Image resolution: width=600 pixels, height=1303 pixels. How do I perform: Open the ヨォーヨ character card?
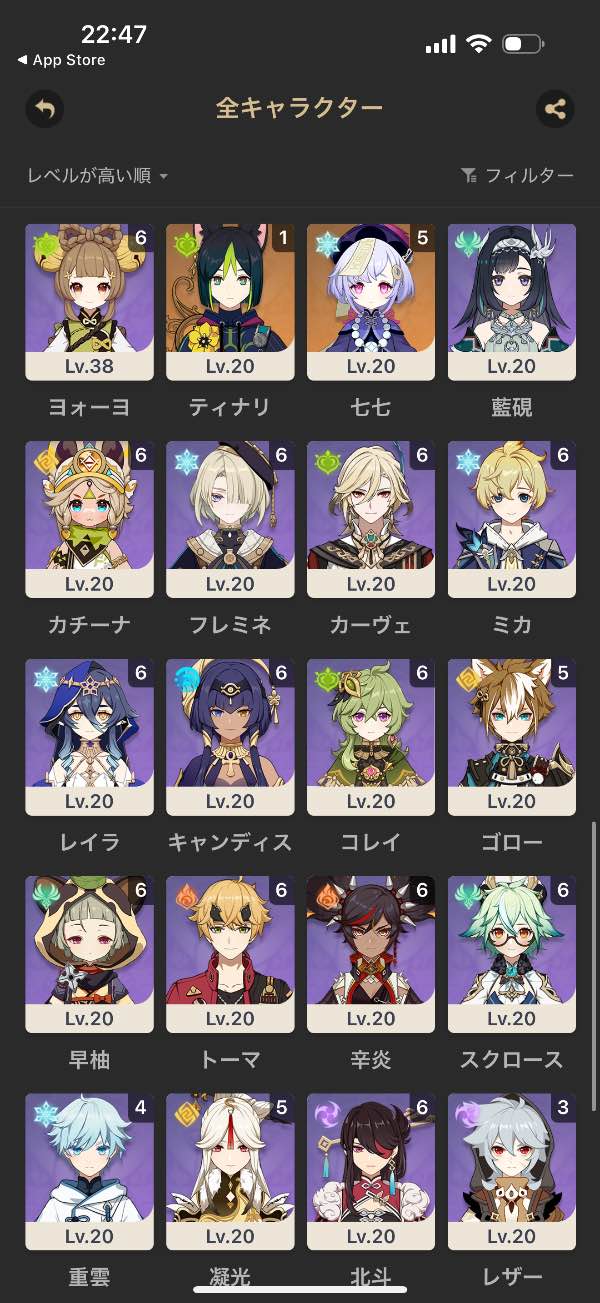click(x=89, y=302)
